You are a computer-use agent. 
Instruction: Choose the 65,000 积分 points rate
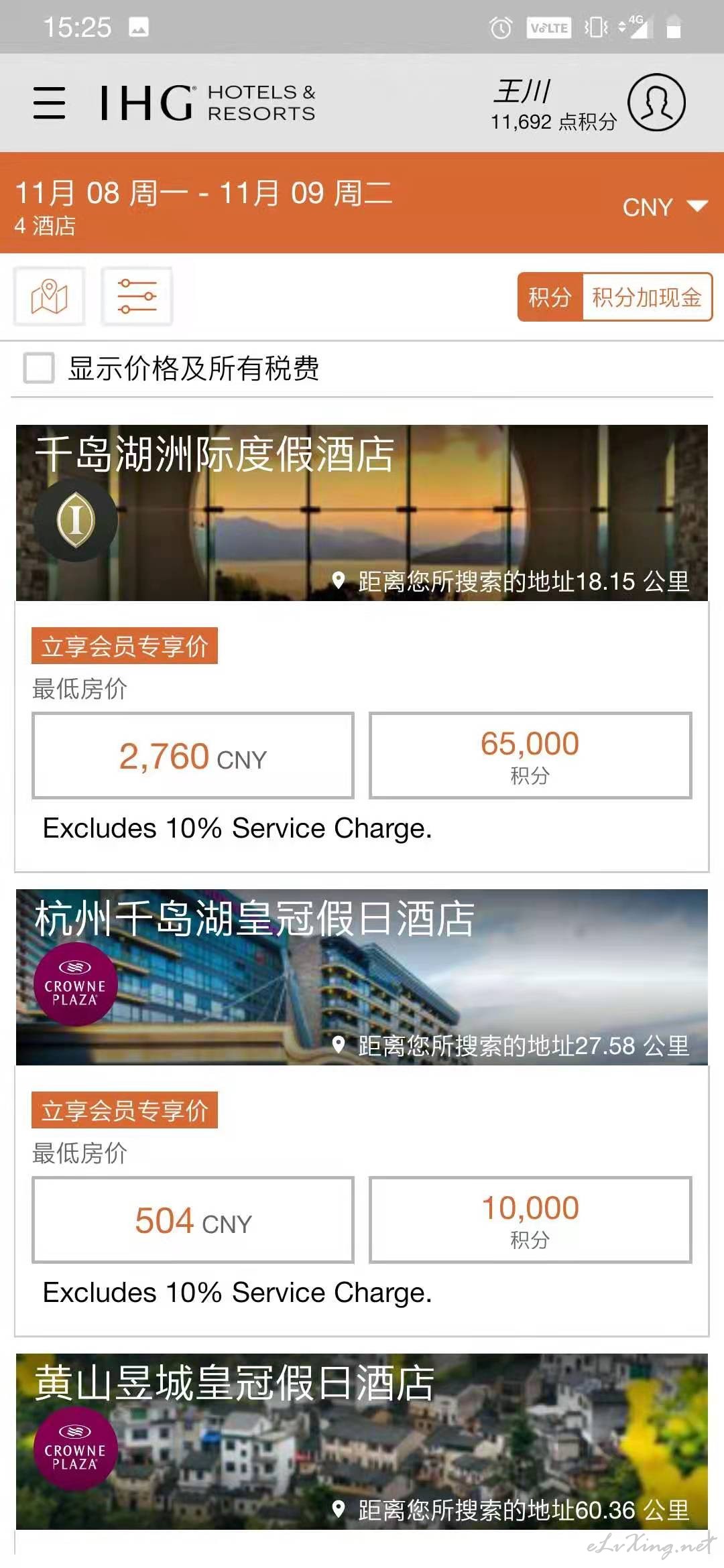[530, 755]
